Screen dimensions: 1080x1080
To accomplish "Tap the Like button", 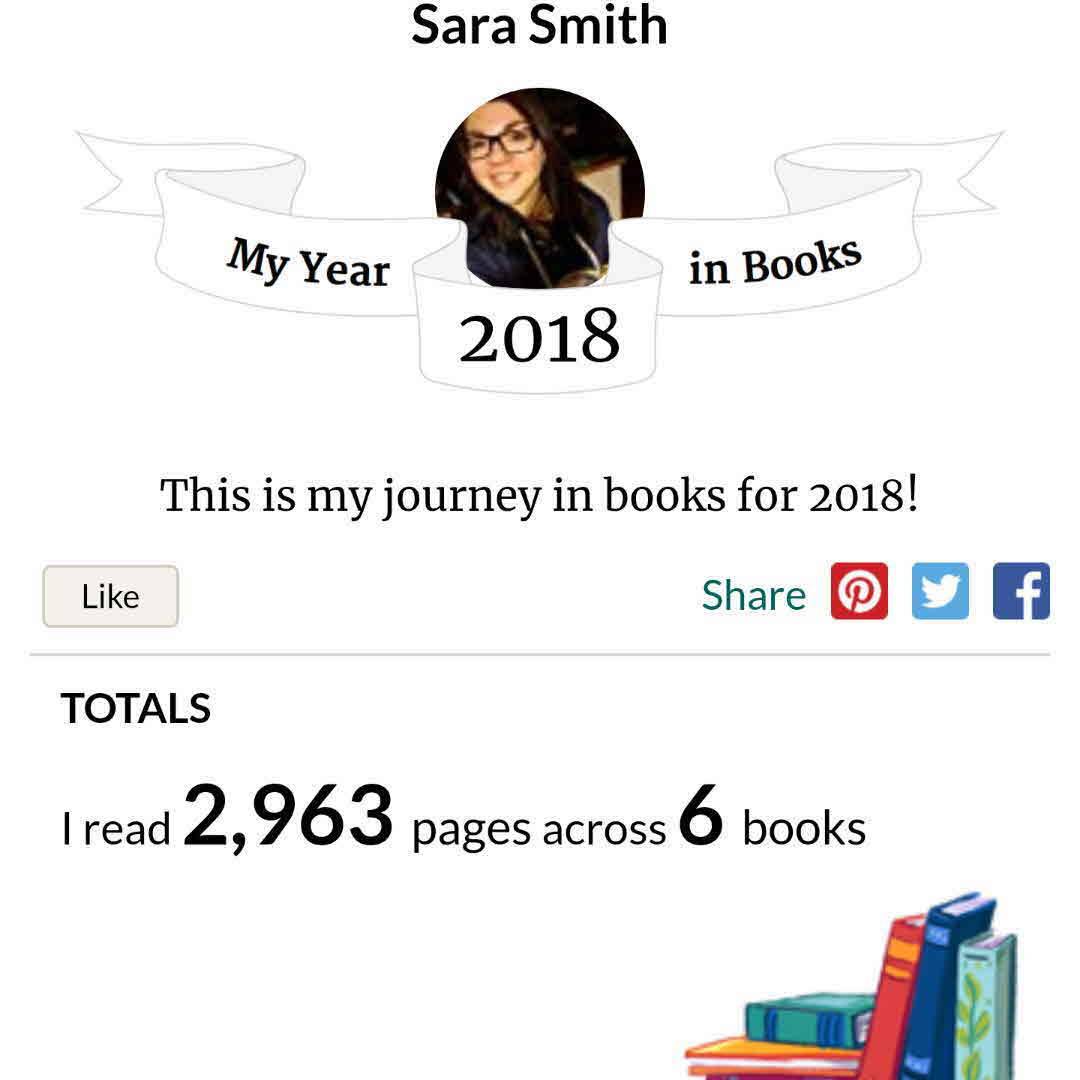I will click(110, 596).
